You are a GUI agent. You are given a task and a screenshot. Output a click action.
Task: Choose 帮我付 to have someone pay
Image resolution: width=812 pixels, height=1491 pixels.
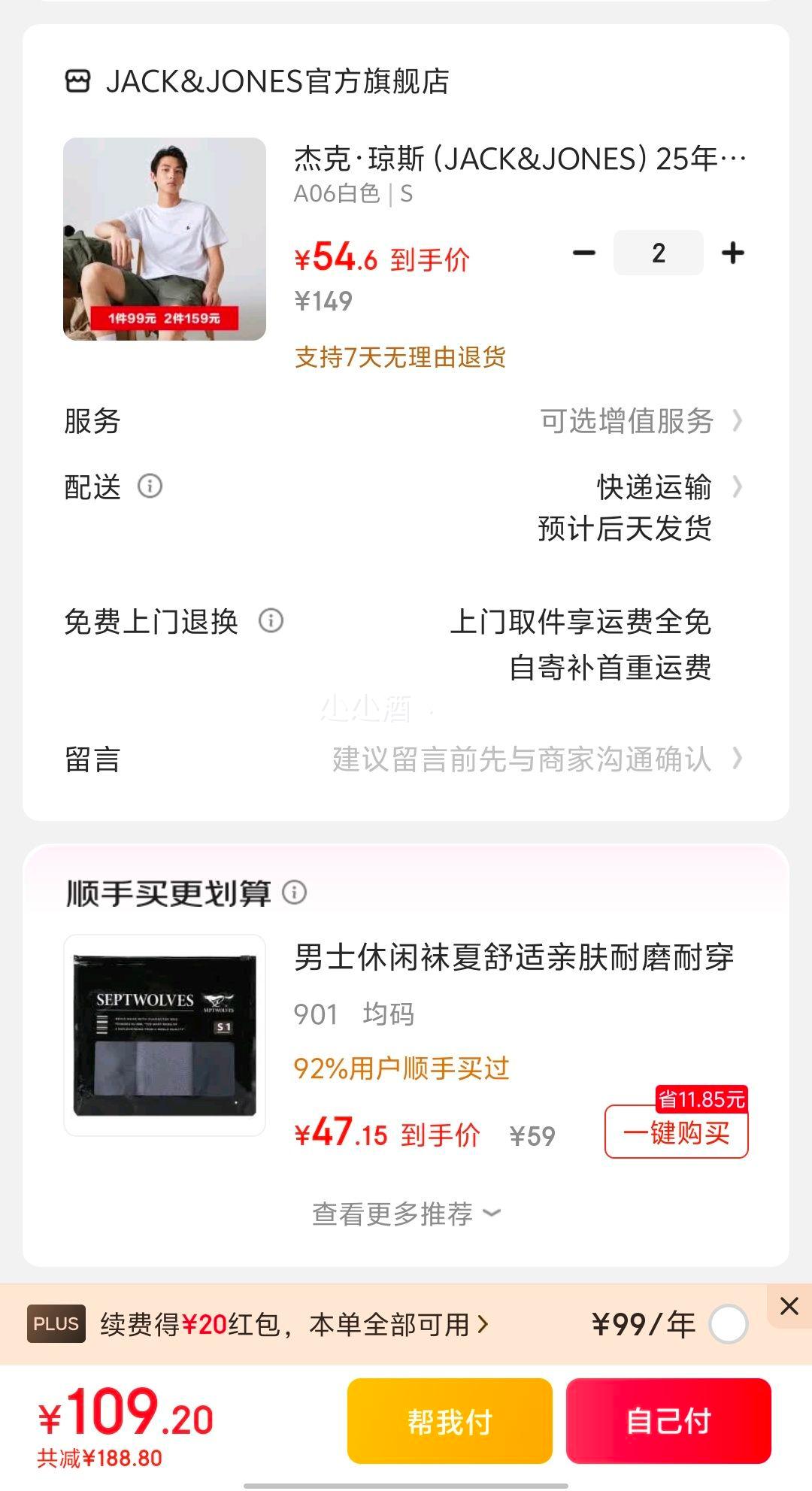[450, 1421]
